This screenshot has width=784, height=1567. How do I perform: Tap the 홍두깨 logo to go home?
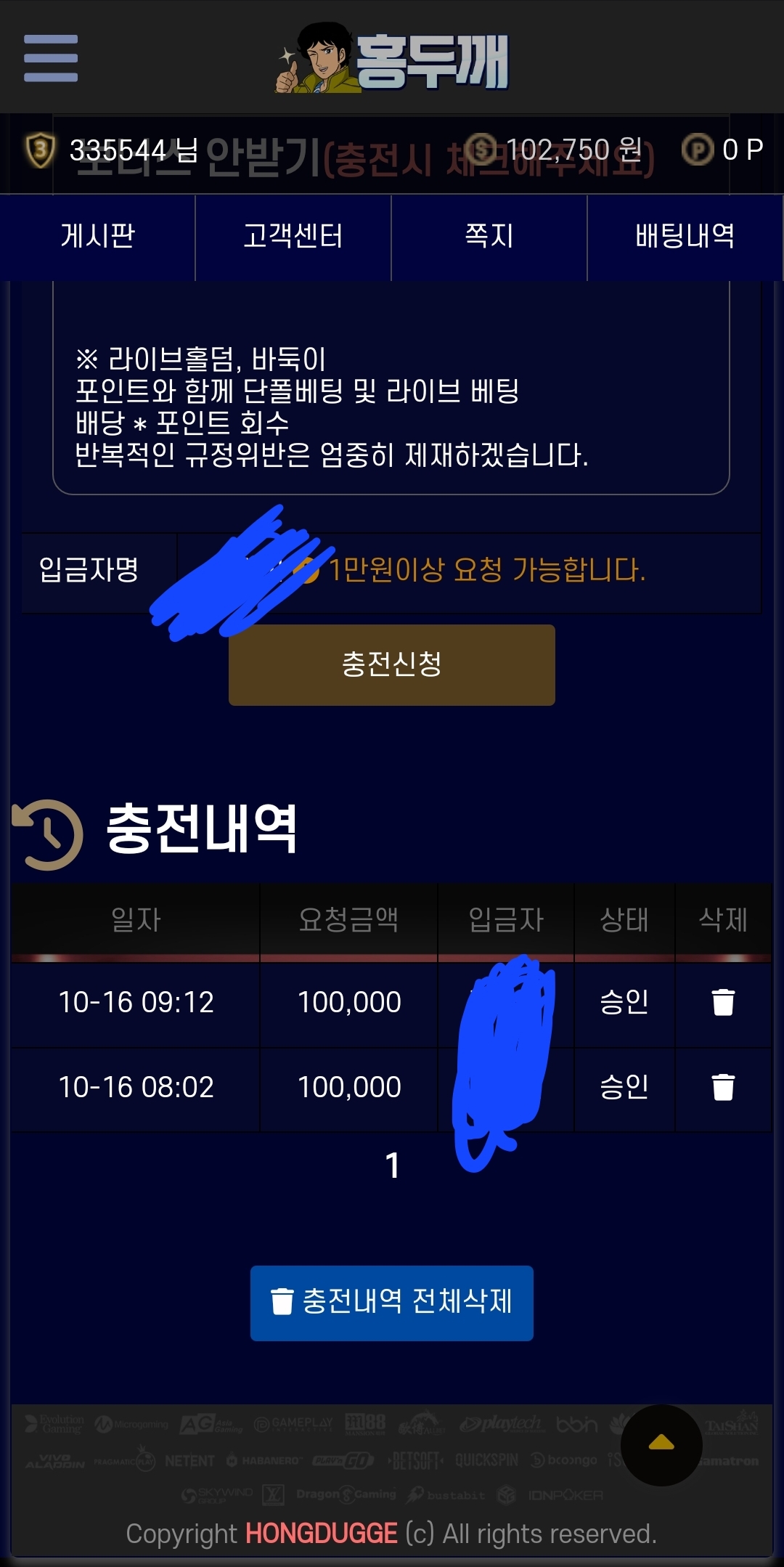[392, 60]
